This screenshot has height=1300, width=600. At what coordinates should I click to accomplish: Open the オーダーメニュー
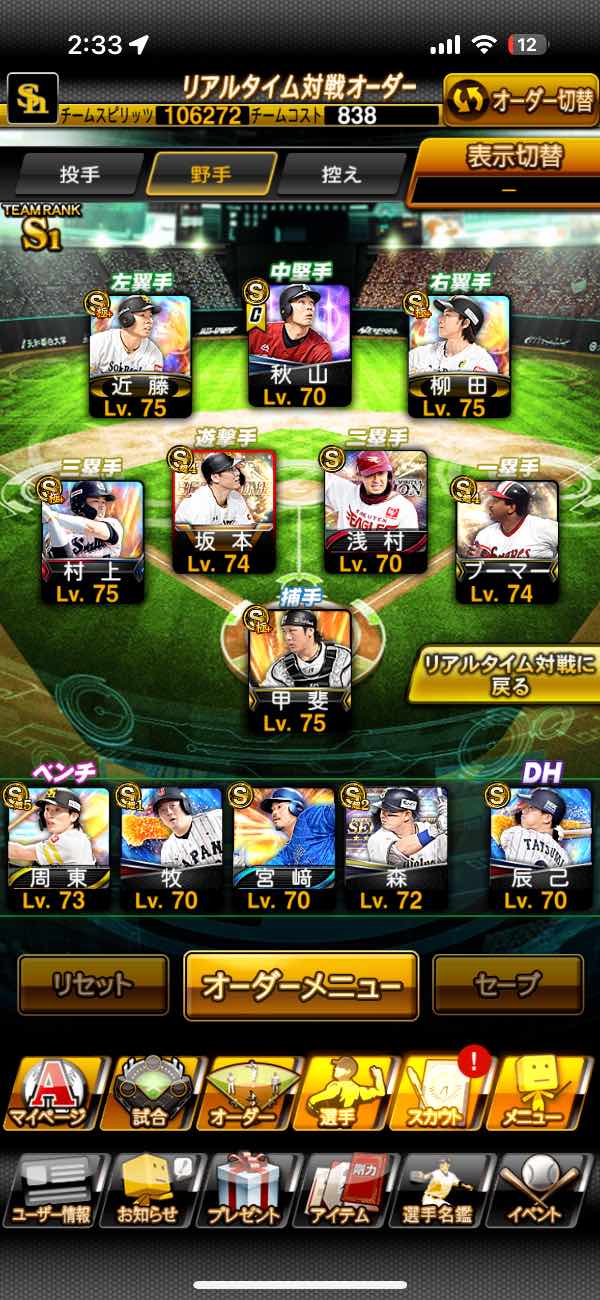(301, 985)
